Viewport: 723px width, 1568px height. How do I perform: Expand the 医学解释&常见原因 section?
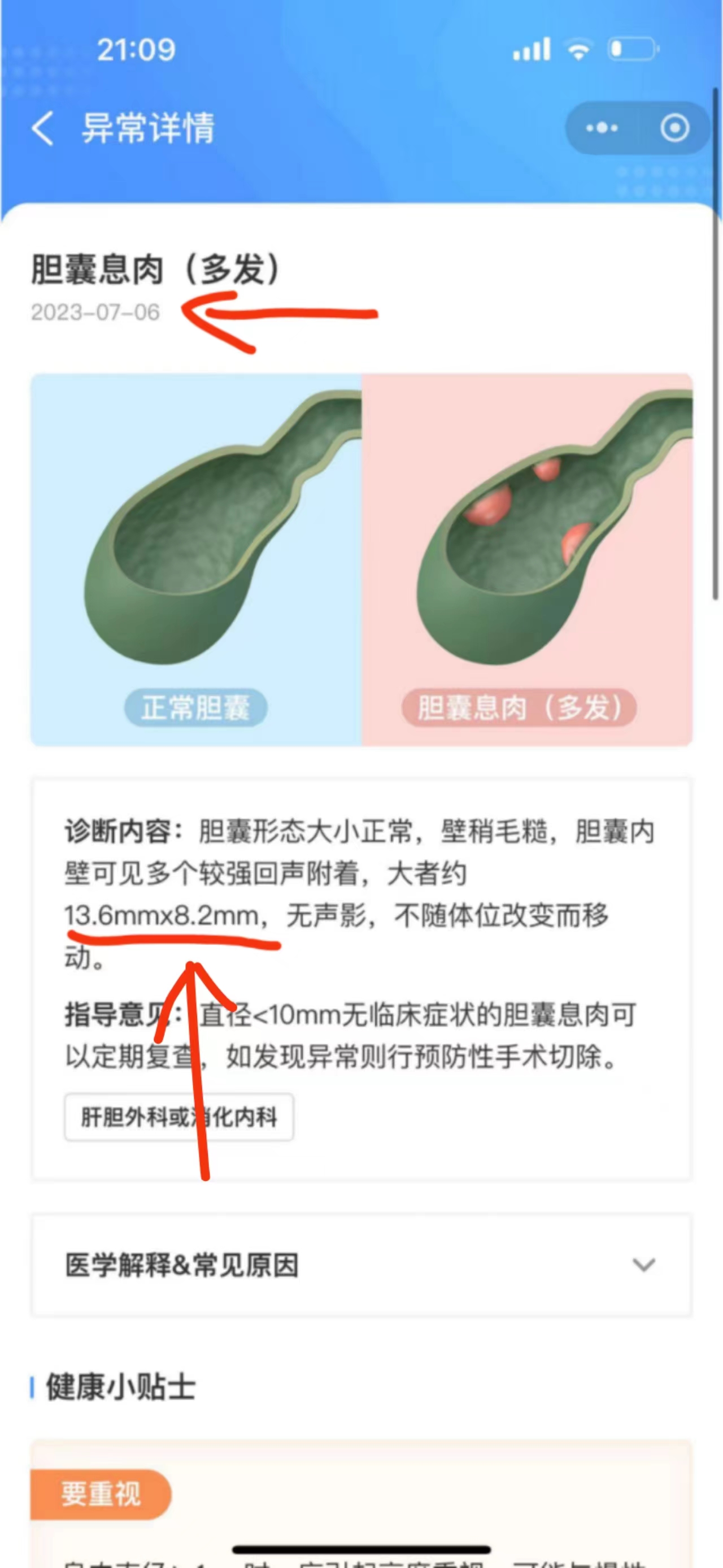click(643, 1265)
